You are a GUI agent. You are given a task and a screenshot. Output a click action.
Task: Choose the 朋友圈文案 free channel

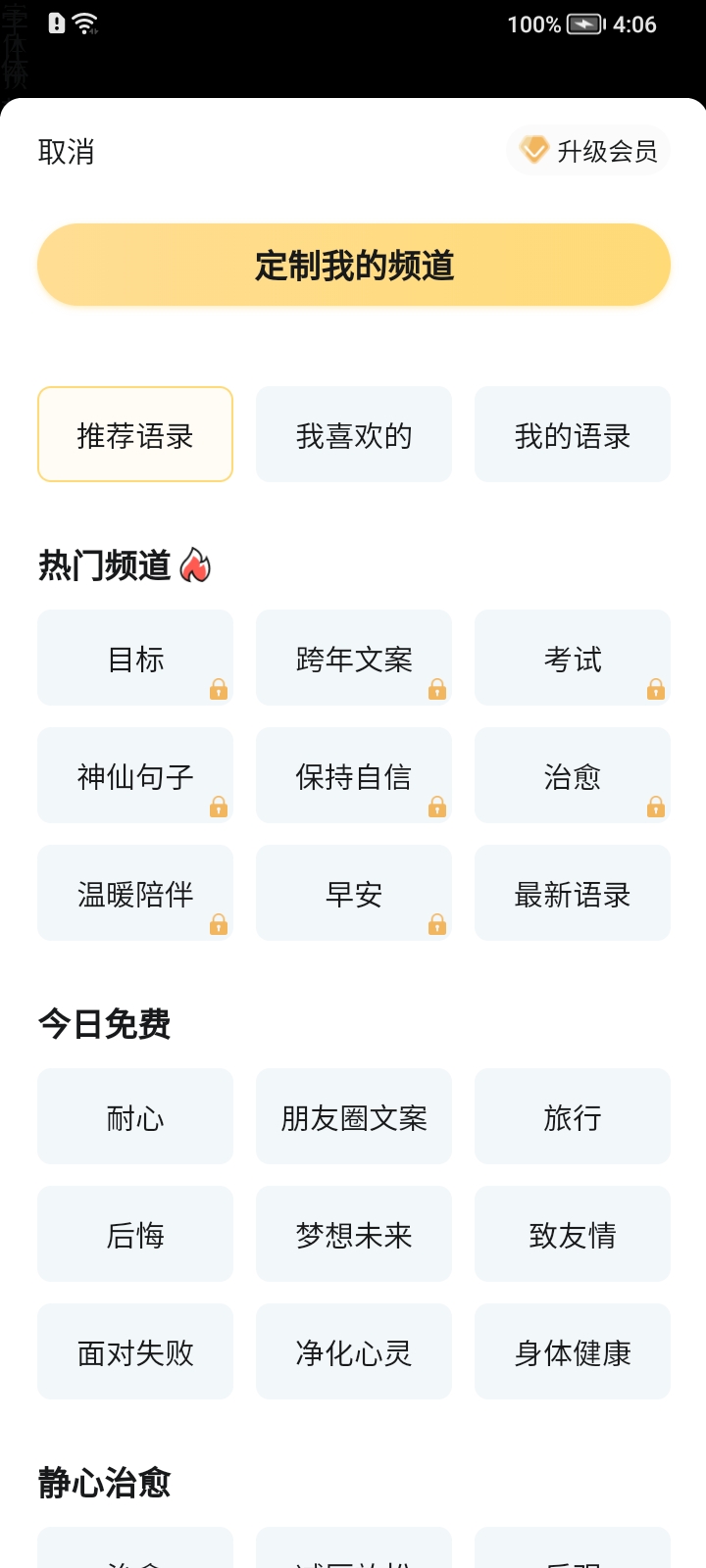[353, 1116]
